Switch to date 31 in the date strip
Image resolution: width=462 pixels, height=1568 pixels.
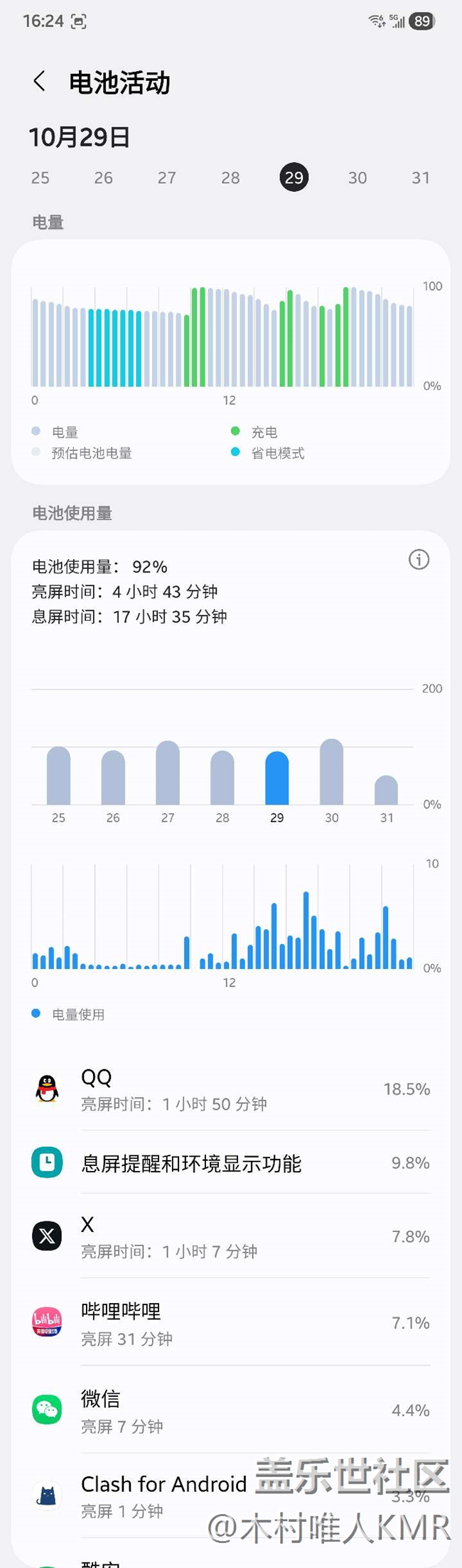point(421,178)
